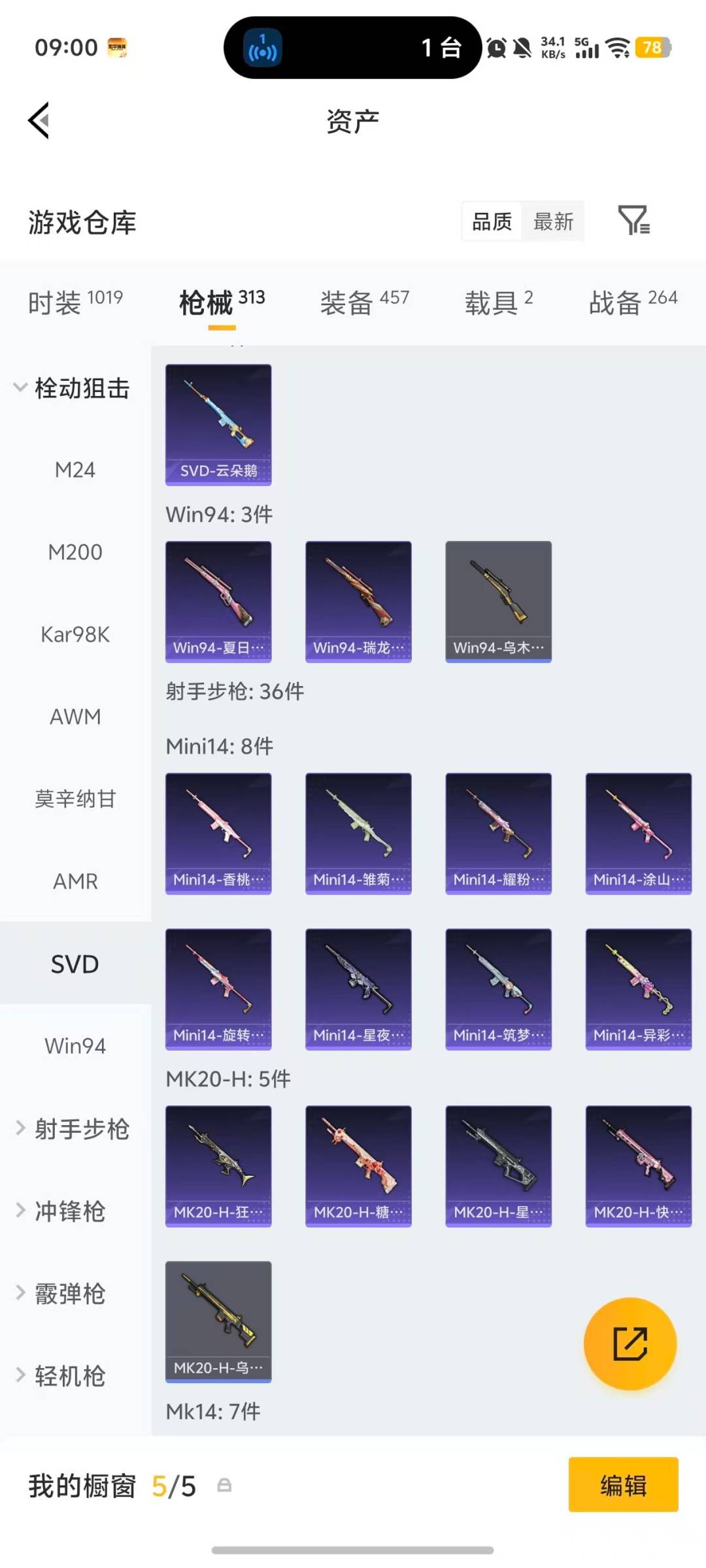Select Win94 in the sidebar list
706x1568 pixels.
(x=75, y=1046)
